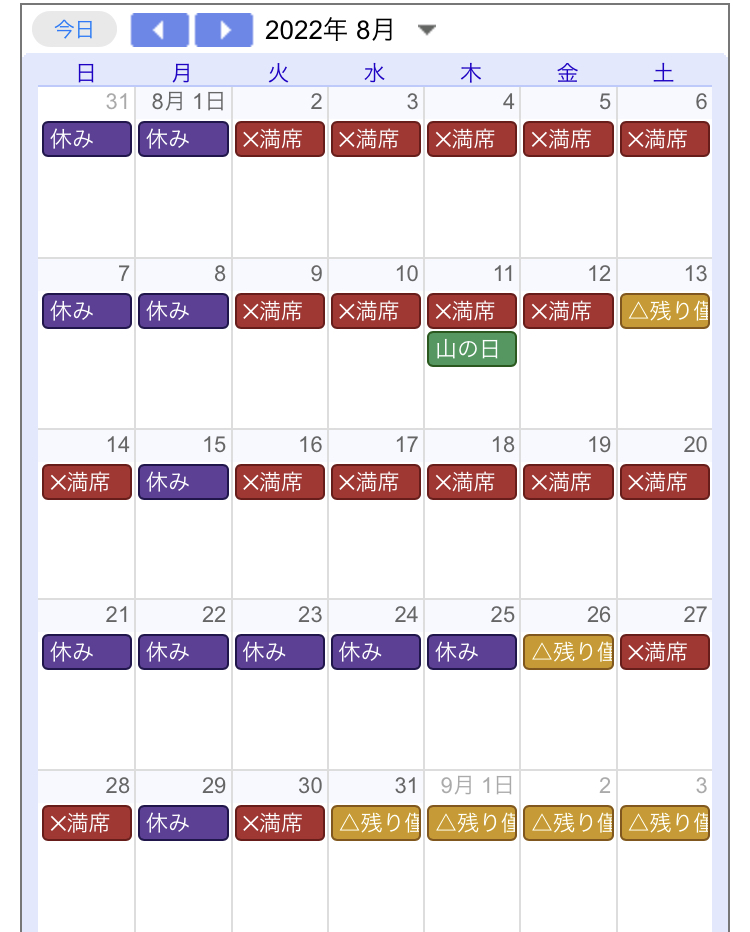This screenshot has width=750, height=932.
Task: Expand the 2022年 8月 month dropdown
Action: [x=427, y=30]
